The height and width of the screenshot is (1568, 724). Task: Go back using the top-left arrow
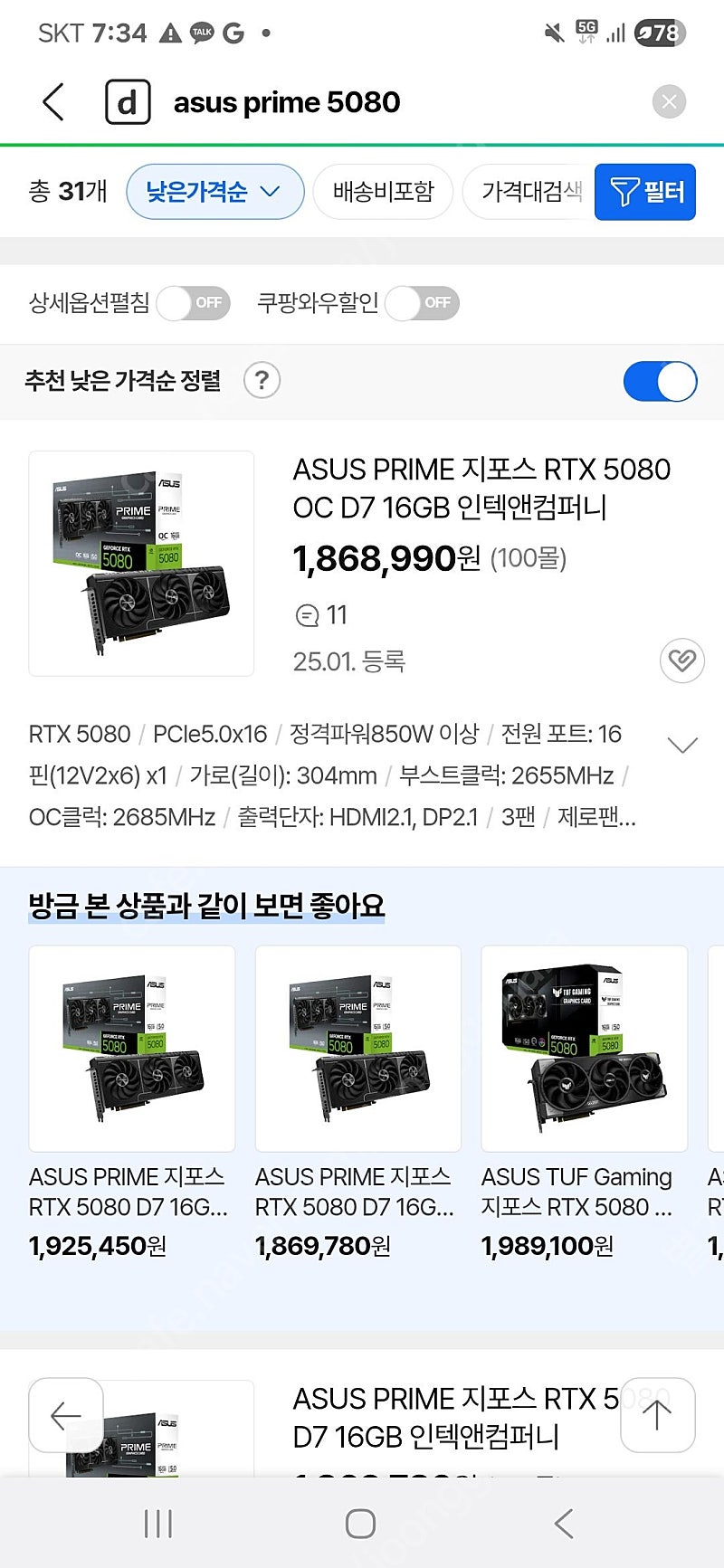pos(53,102)
